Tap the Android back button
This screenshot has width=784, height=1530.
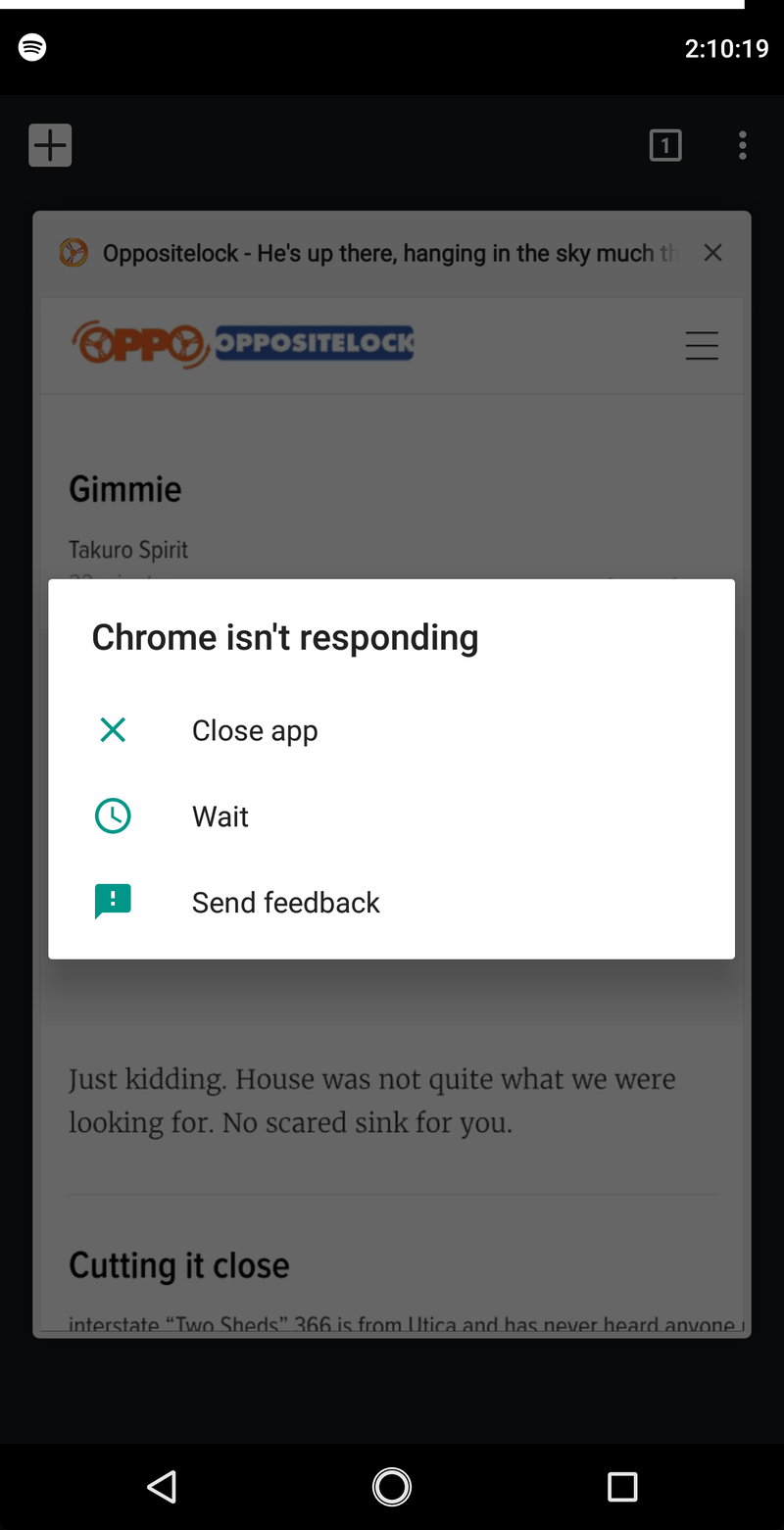tap(162, 1487)
